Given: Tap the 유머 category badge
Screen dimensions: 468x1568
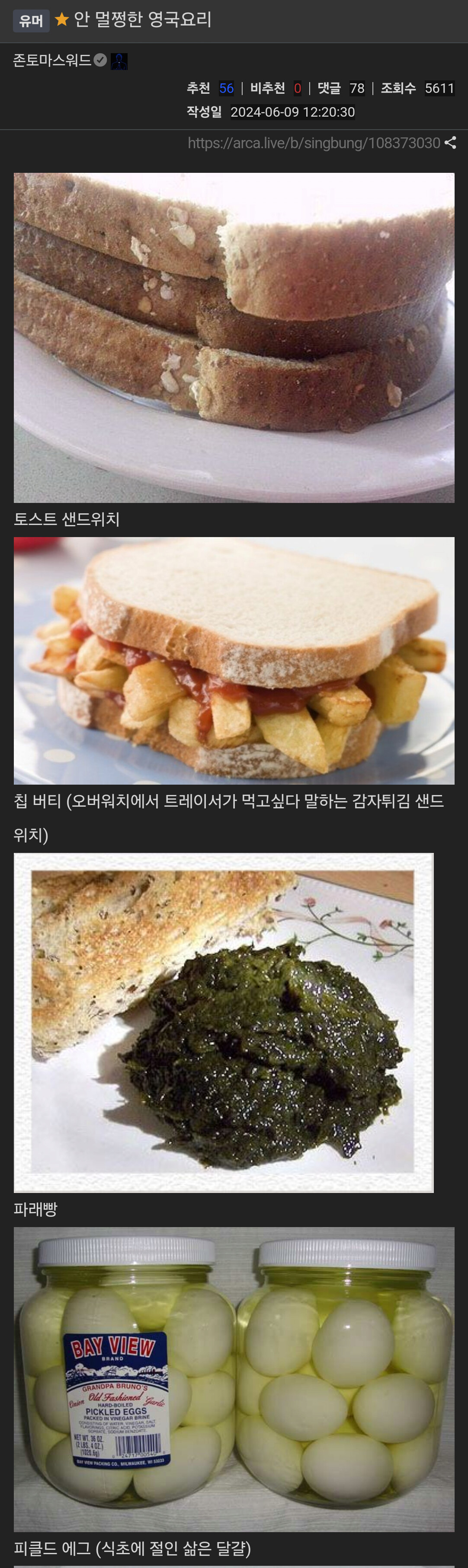Looking at the screenshot, I should coord(31,21).
